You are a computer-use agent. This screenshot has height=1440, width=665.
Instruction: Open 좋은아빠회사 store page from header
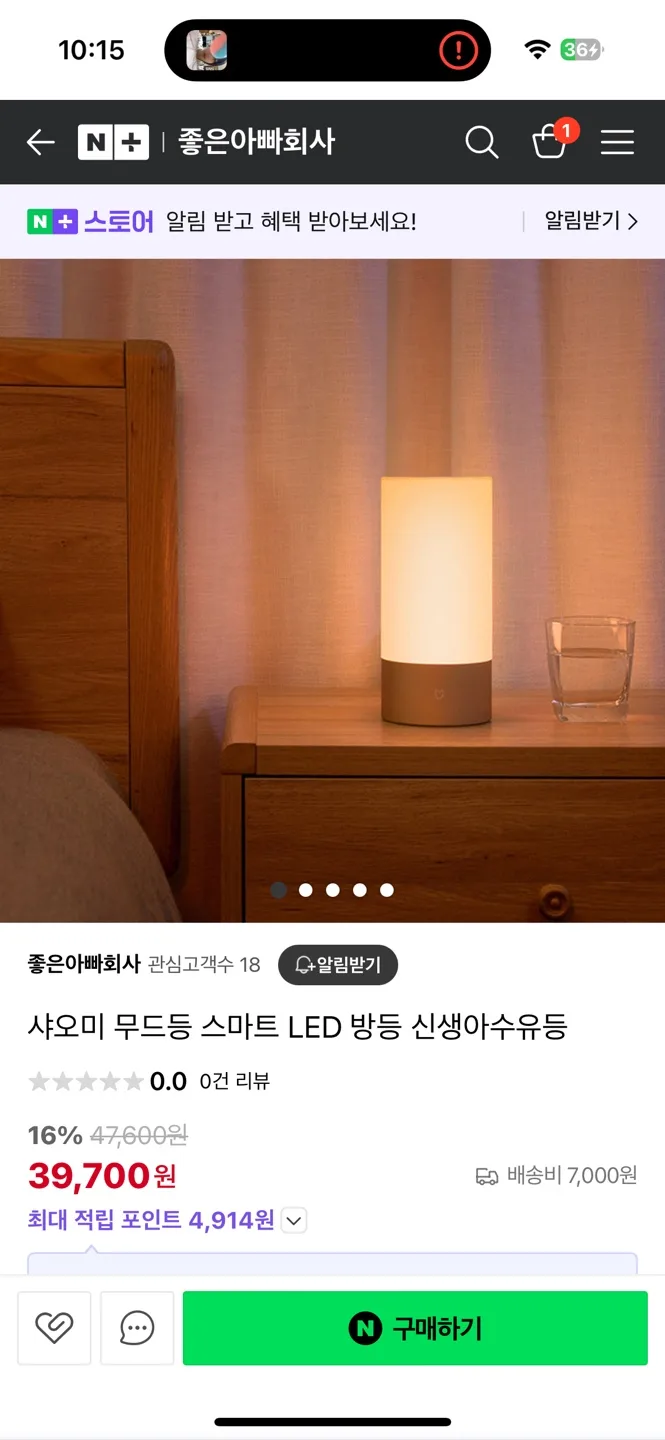pos(257,142)
